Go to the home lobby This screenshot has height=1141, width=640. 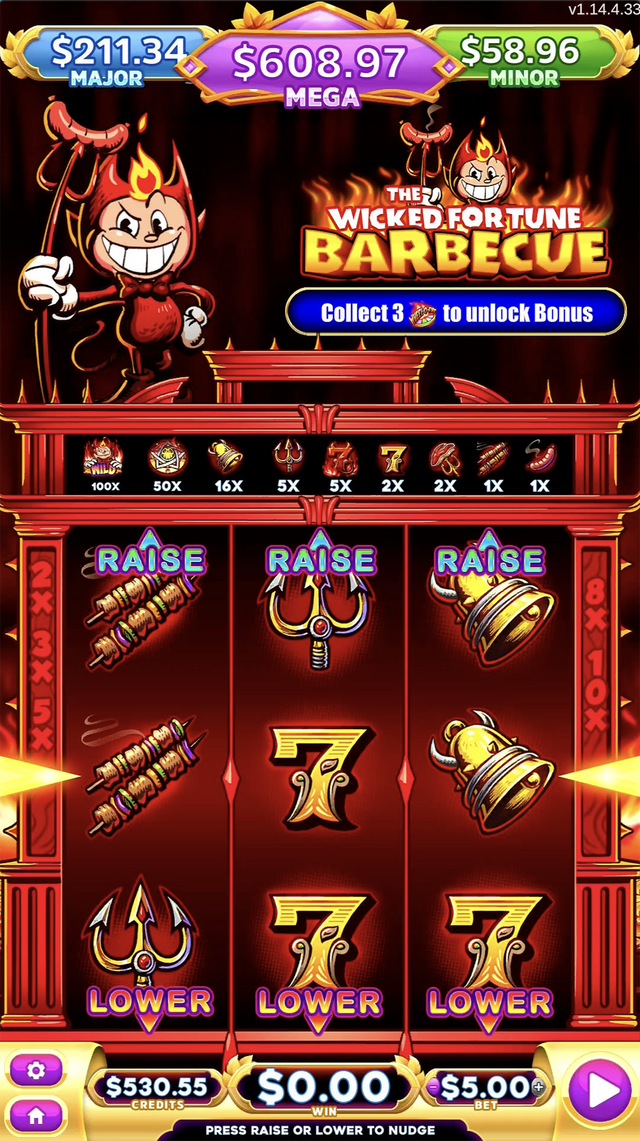coord(36,1114)
